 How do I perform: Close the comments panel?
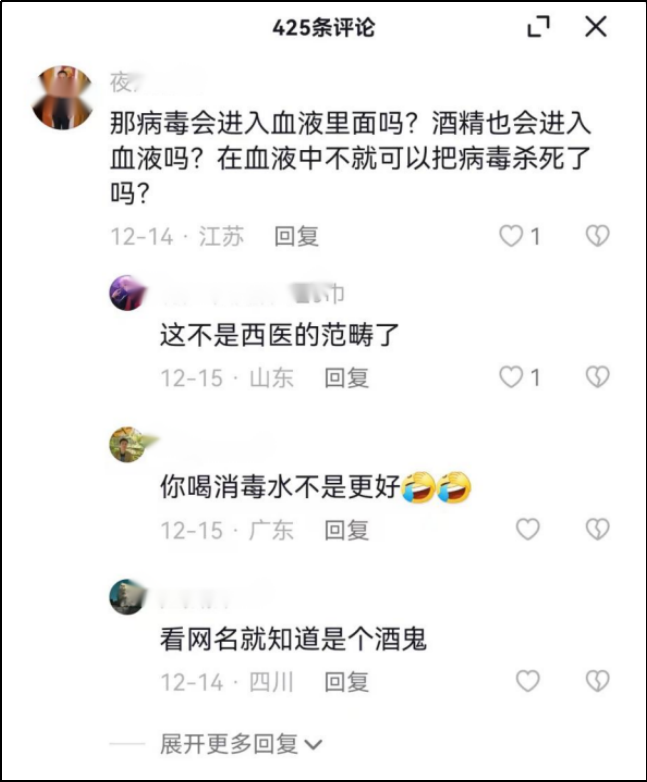596,27
